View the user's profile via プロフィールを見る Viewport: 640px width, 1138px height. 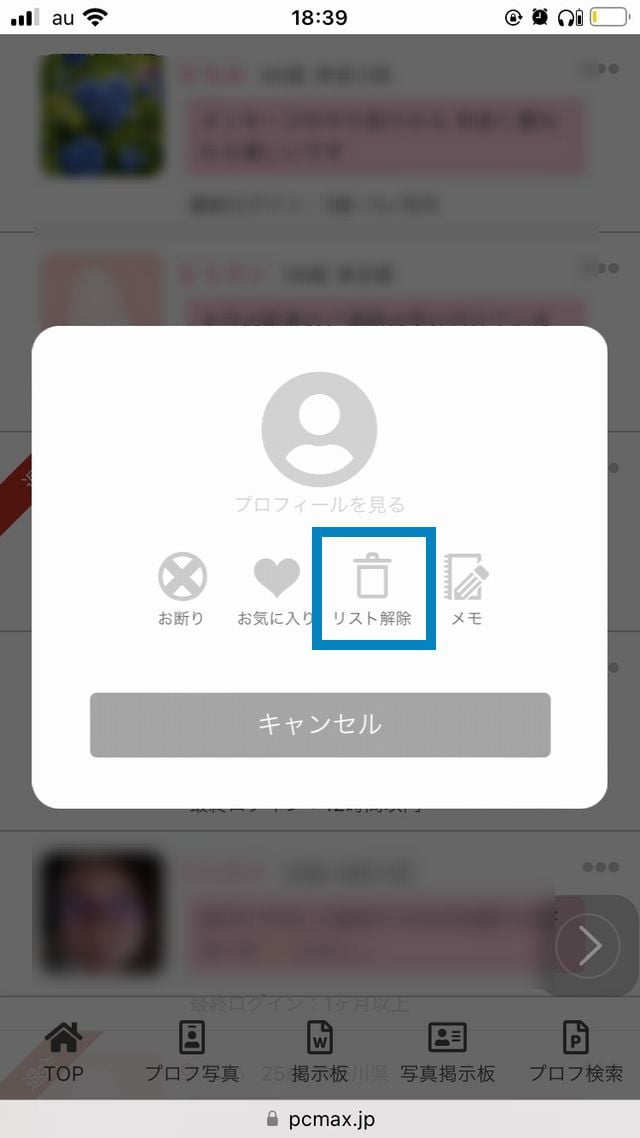point(319,504)
